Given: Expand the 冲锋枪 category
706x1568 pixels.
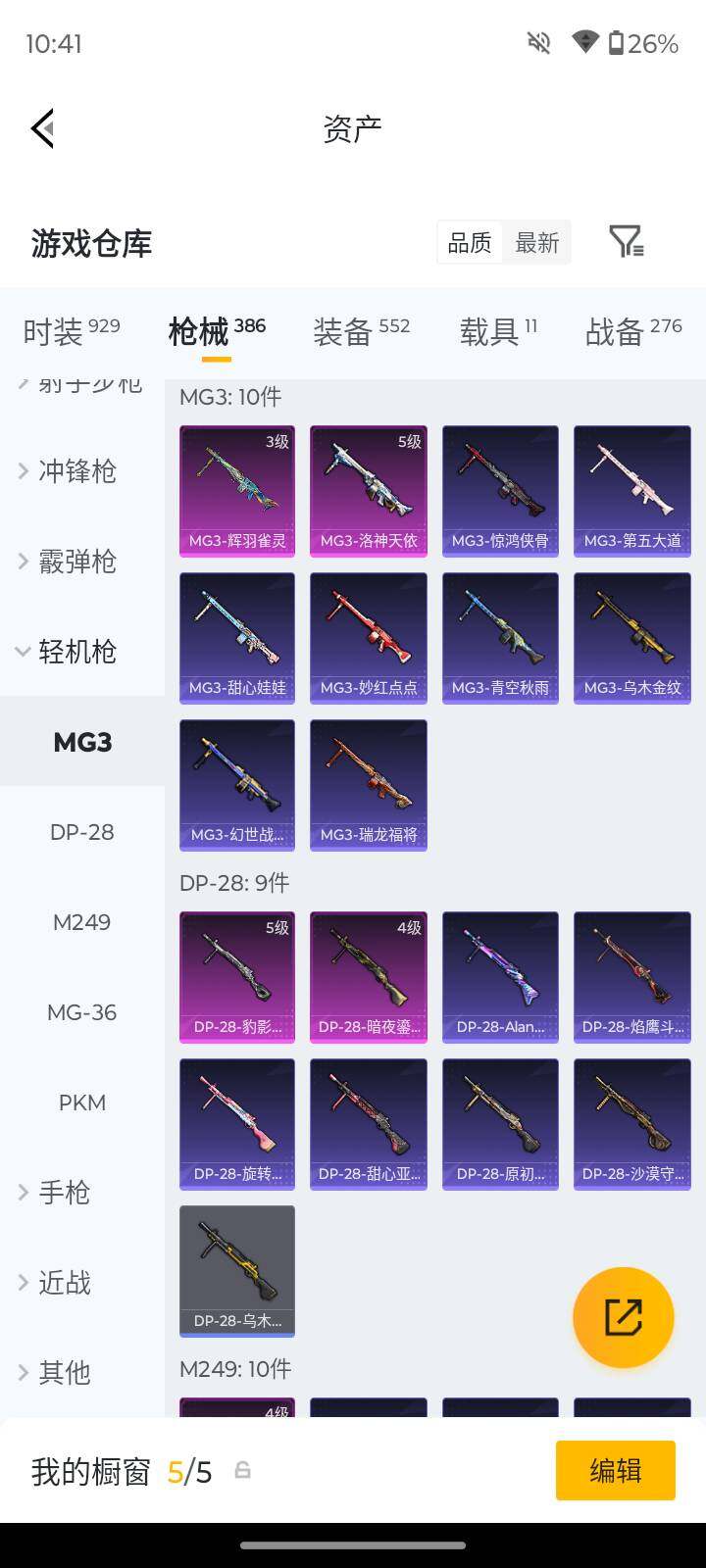Looking at the screenshot, I should click(x=76, y=471).
